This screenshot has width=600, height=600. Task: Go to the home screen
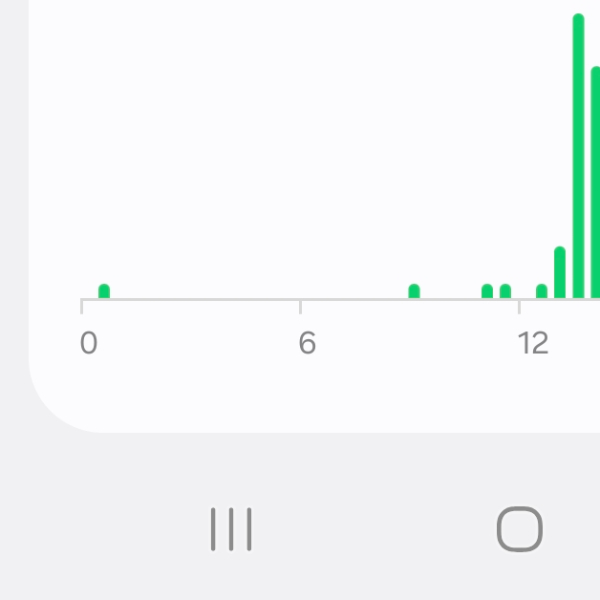pyautogui.click(x=520, y=529)
